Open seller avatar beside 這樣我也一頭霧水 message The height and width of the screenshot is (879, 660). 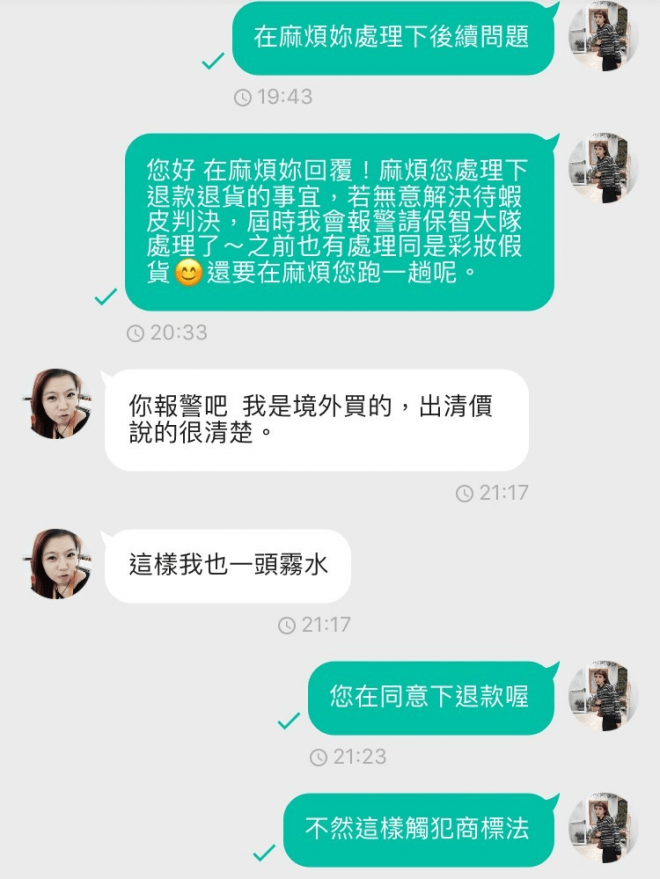57,564
